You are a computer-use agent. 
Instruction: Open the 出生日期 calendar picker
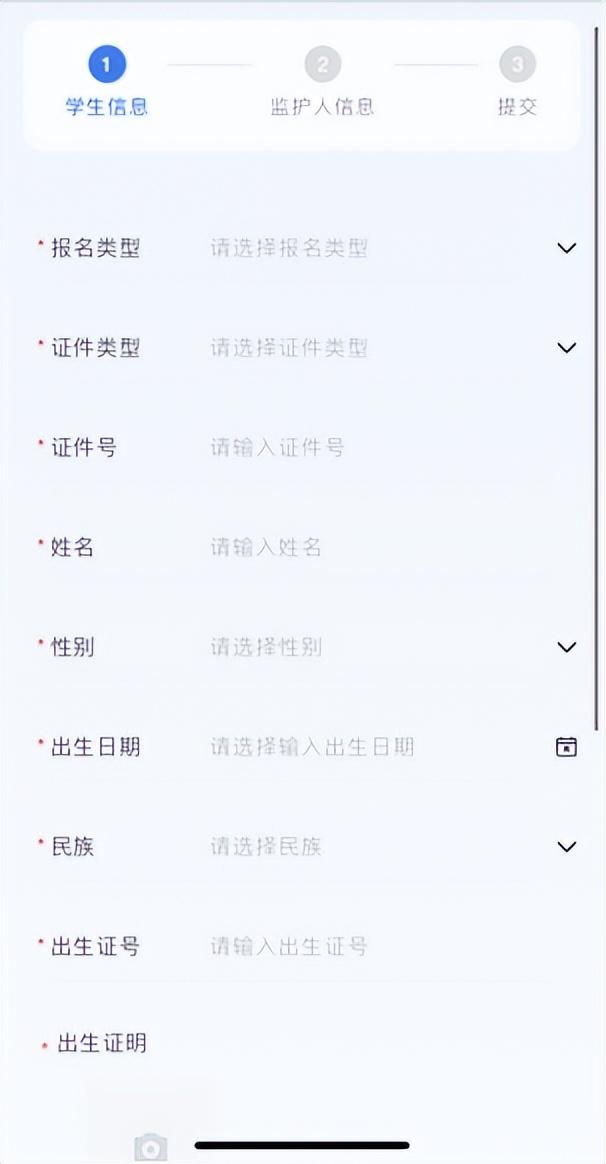(x=566, y=747)
